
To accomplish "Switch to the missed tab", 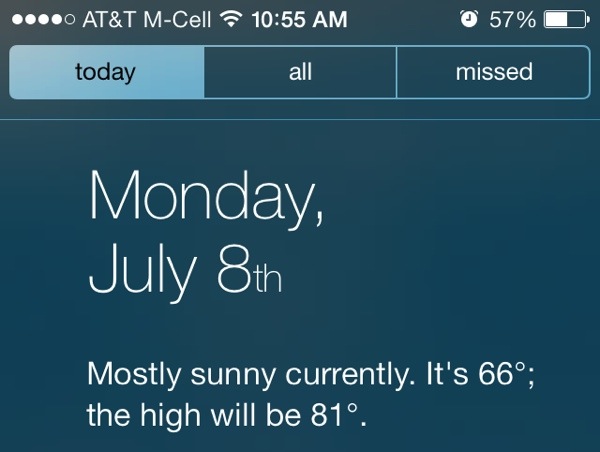I will (493, 72).
